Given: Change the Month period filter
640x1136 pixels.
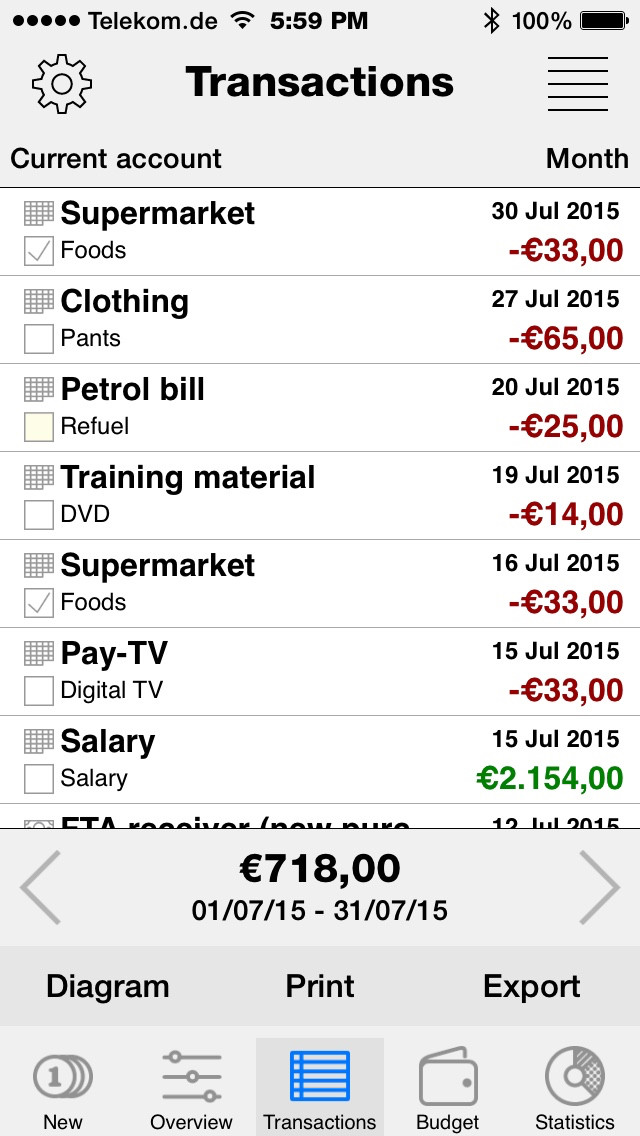Looking at the screenshot, I should (587, 158).
